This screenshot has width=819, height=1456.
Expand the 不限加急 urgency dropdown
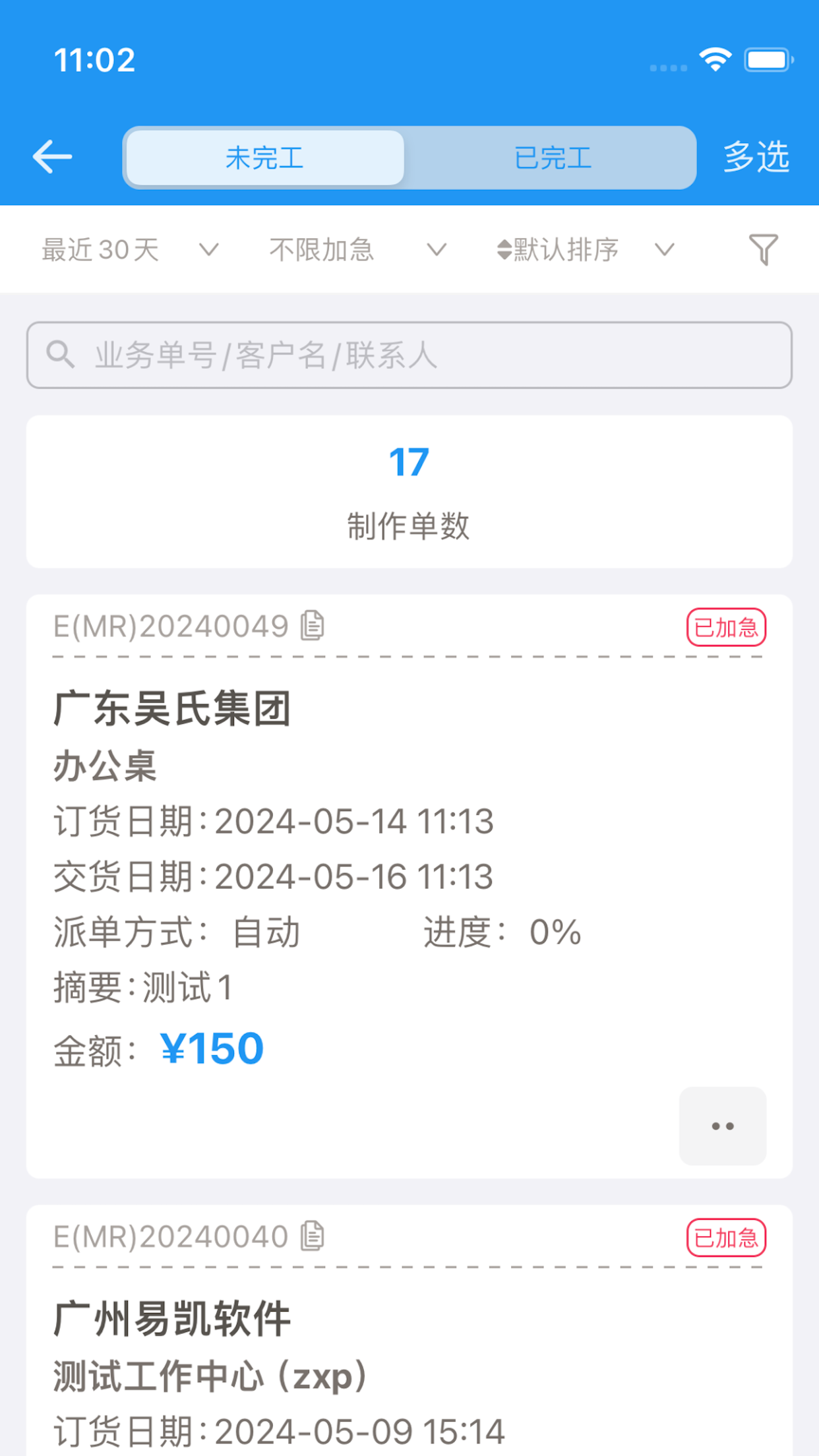(x=343, y=249)
